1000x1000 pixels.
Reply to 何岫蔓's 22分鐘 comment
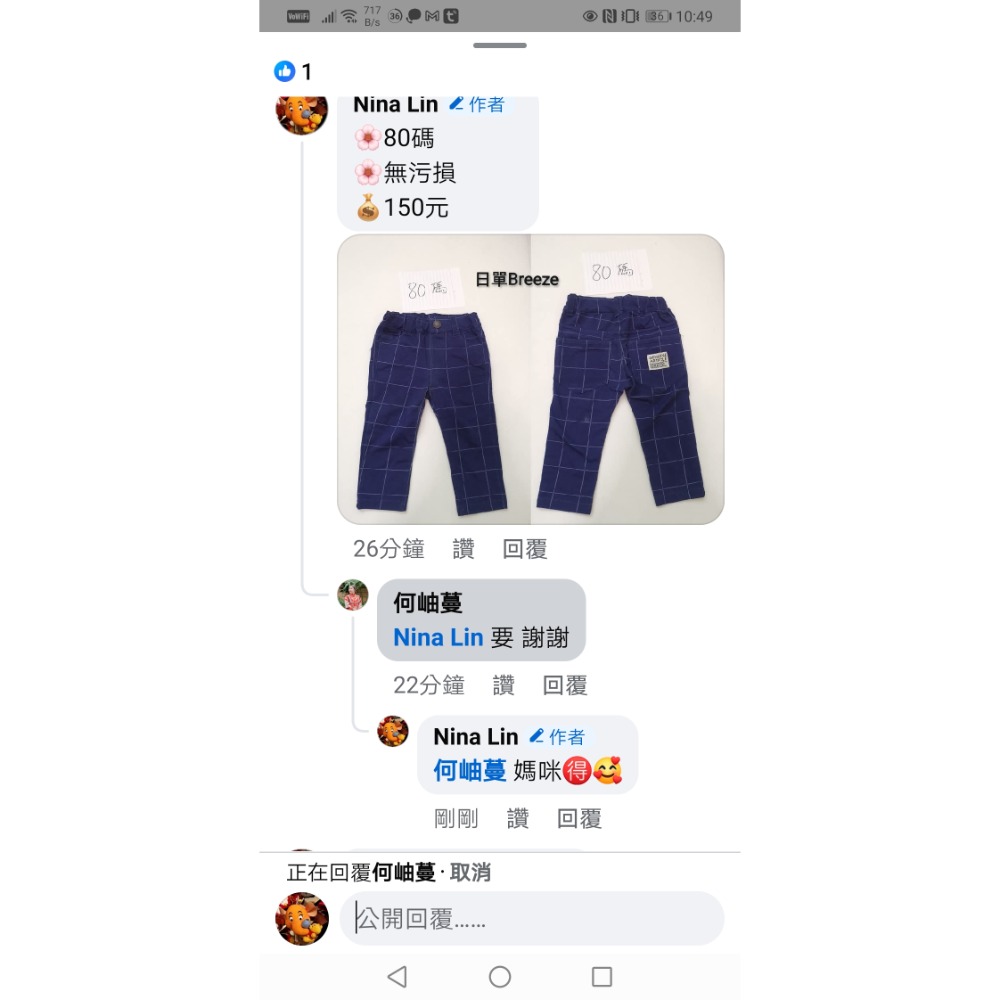click(565, 685)
